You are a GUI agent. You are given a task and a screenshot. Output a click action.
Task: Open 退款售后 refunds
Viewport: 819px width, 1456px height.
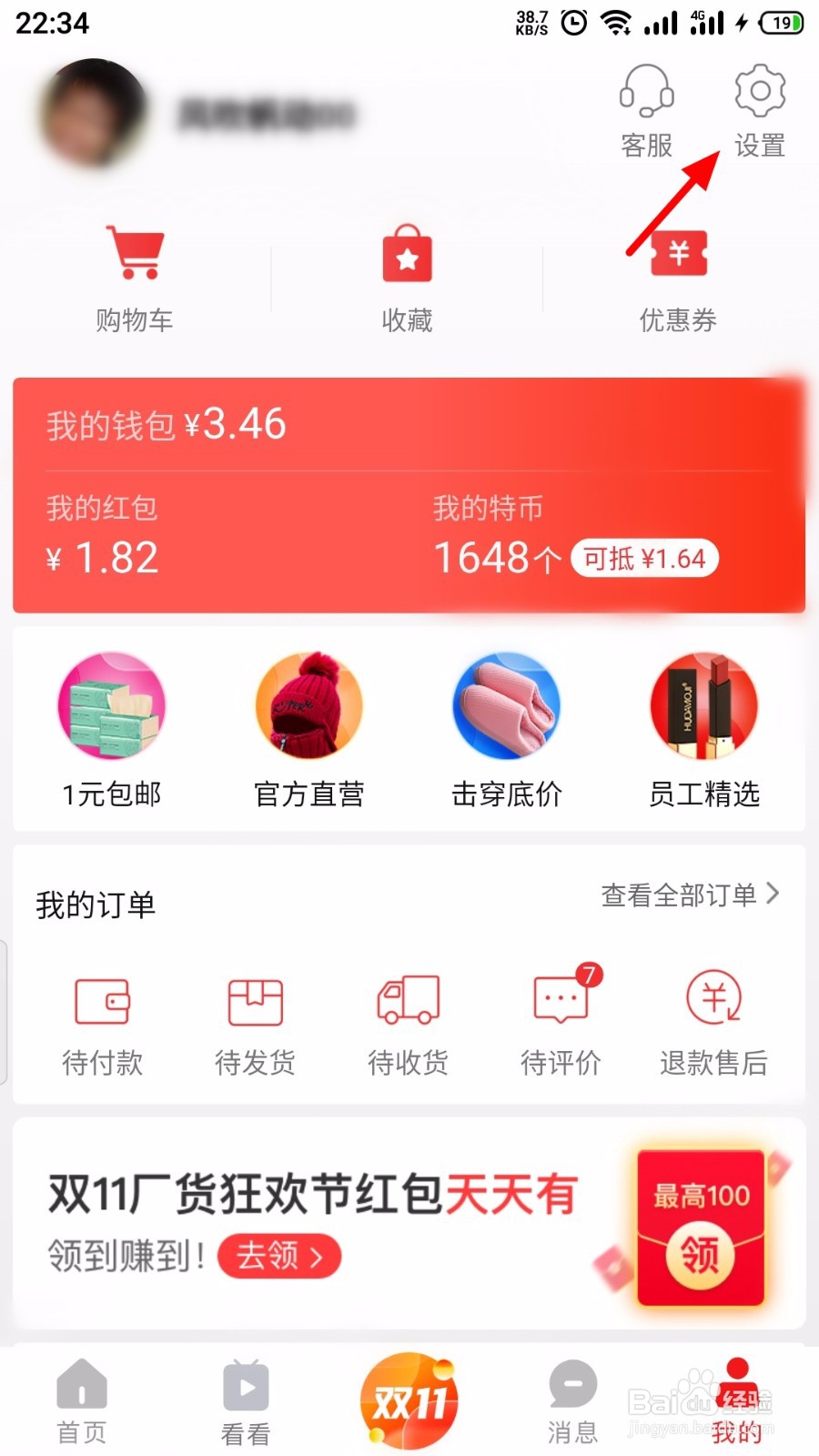coord(713,1025)
